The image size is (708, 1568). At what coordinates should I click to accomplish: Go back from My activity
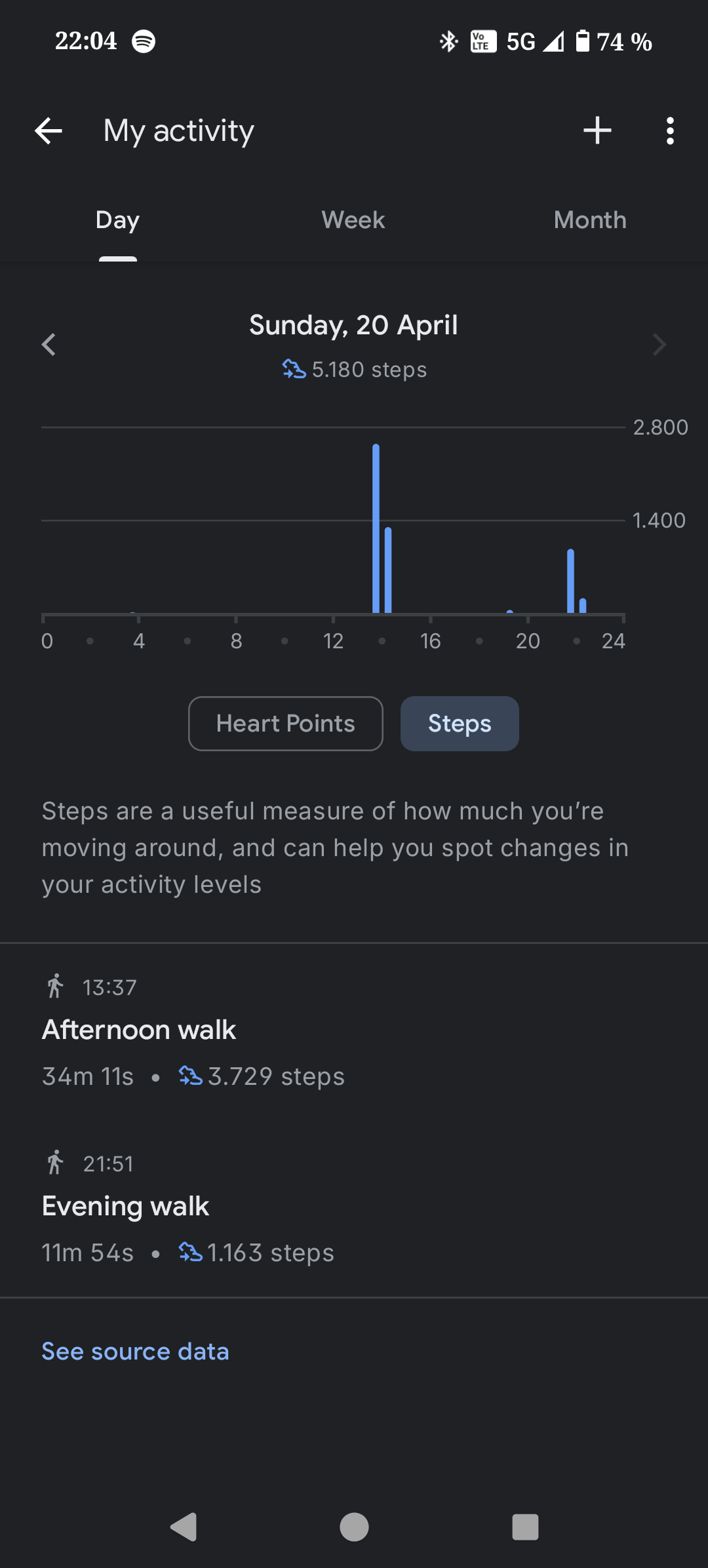(x=49, y=130)
